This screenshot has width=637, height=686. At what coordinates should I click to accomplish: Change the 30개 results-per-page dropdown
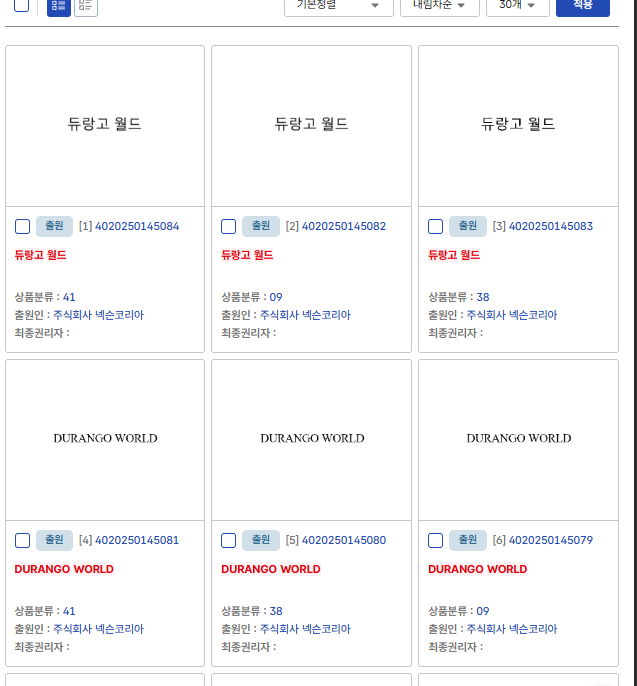click(517, 6)
